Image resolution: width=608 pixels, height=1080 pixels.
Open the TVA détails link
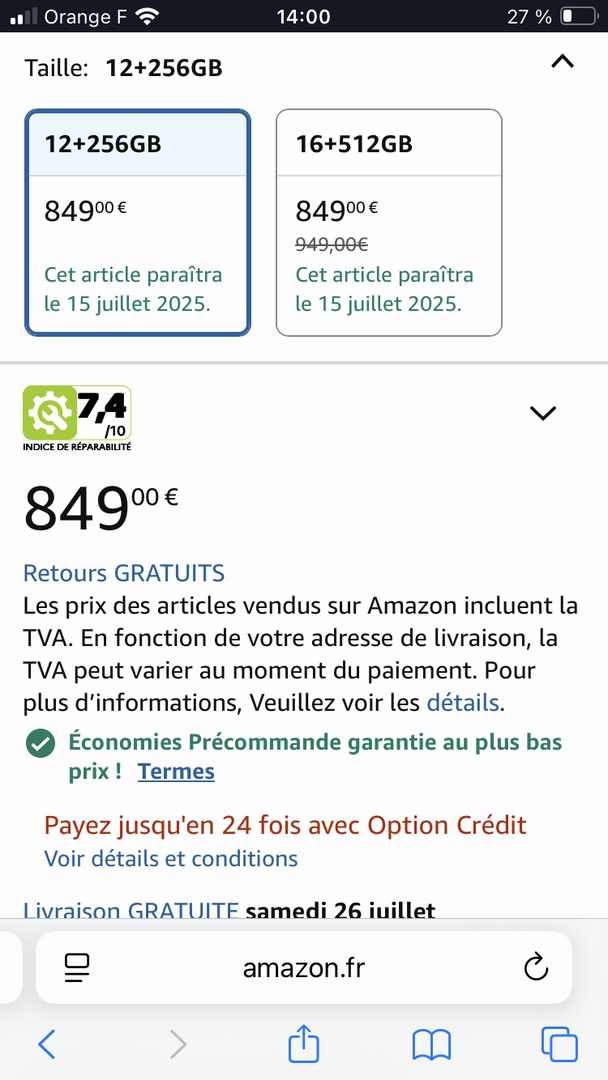click(462, 702)
